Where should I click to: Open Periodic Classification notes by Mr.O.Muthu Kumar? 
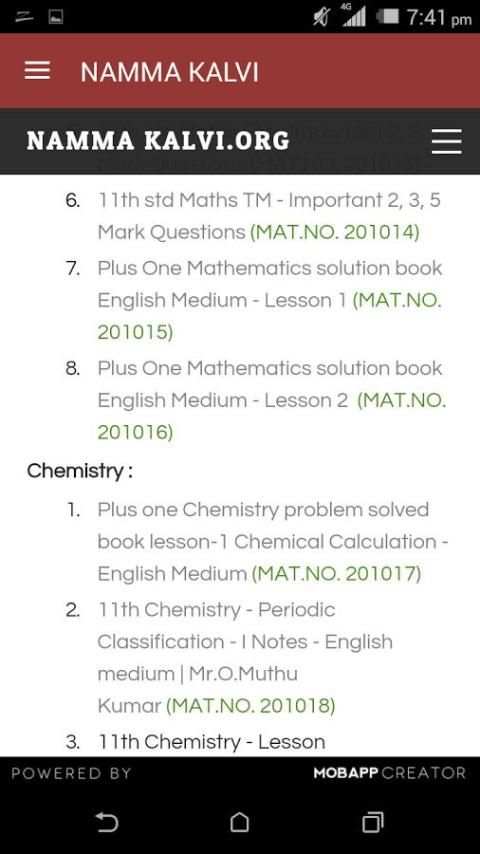click(245, 657)
